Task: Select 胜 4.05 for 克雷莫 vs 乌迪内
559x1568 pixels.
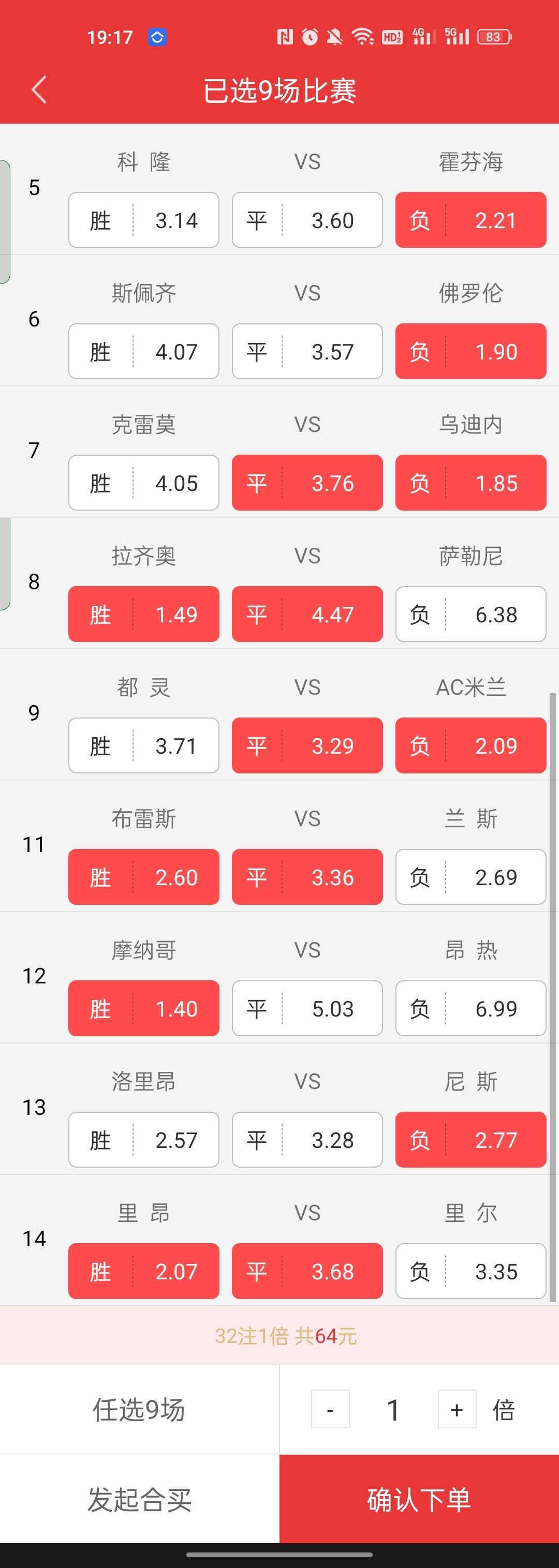Action: (x=144, y=483)
